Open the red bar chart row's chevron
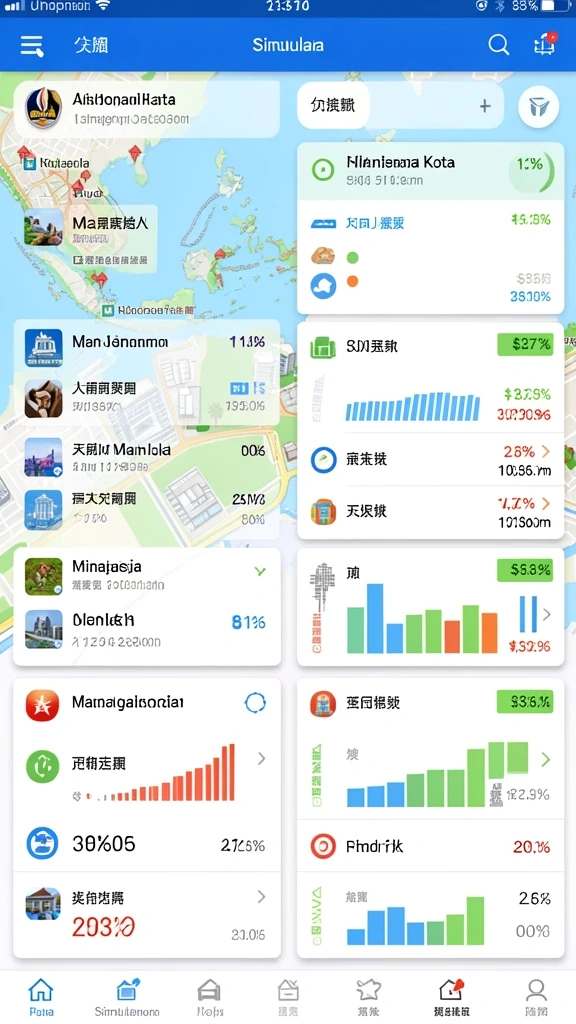576x1024 pixels. point(261,758)
